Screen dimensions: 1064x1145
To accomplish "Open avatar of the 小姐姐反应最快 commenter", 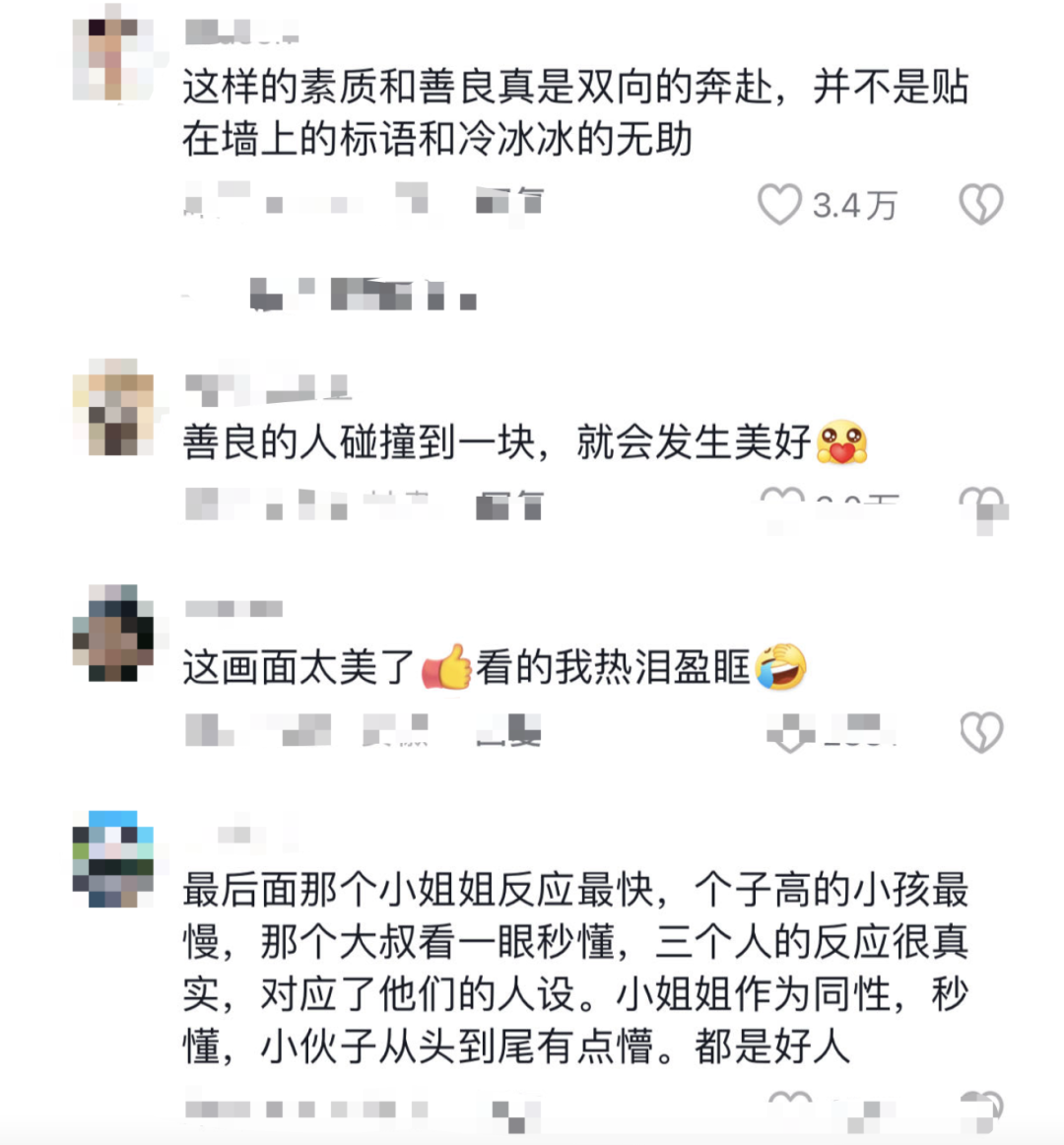I will pos(113,859).
